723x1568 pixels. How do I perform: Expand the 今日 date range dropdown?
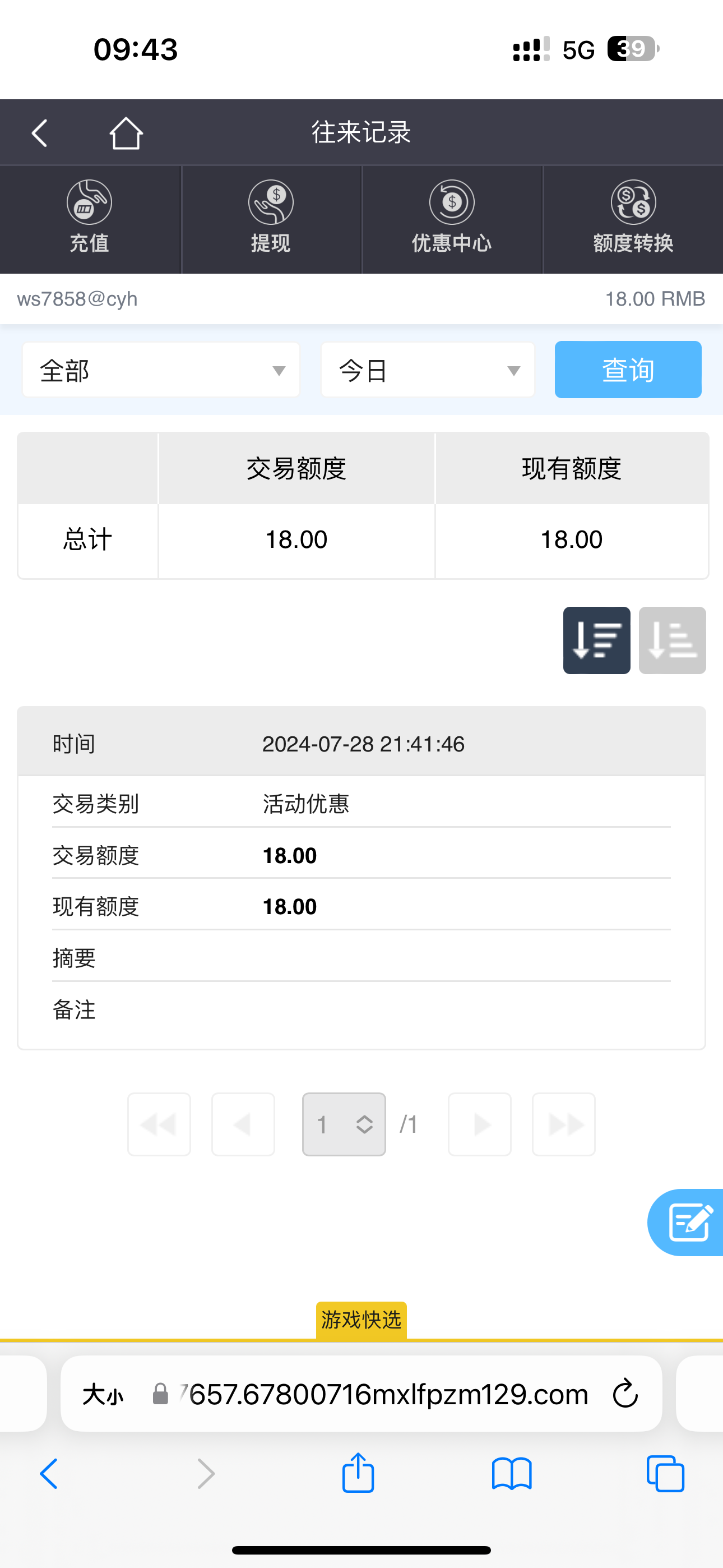click(428, 370)
